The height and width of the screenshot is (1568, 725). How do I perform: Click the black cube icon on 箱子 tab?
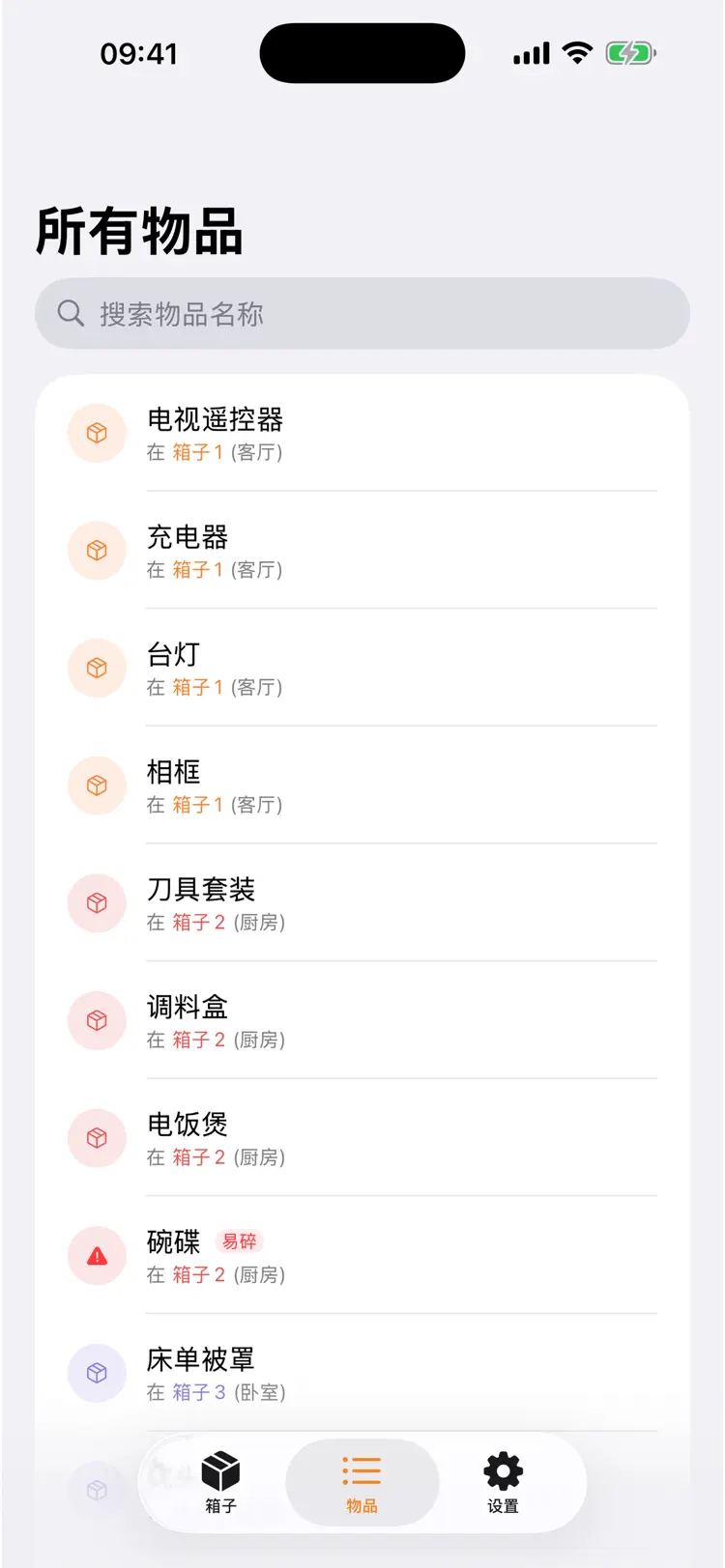220,1468
